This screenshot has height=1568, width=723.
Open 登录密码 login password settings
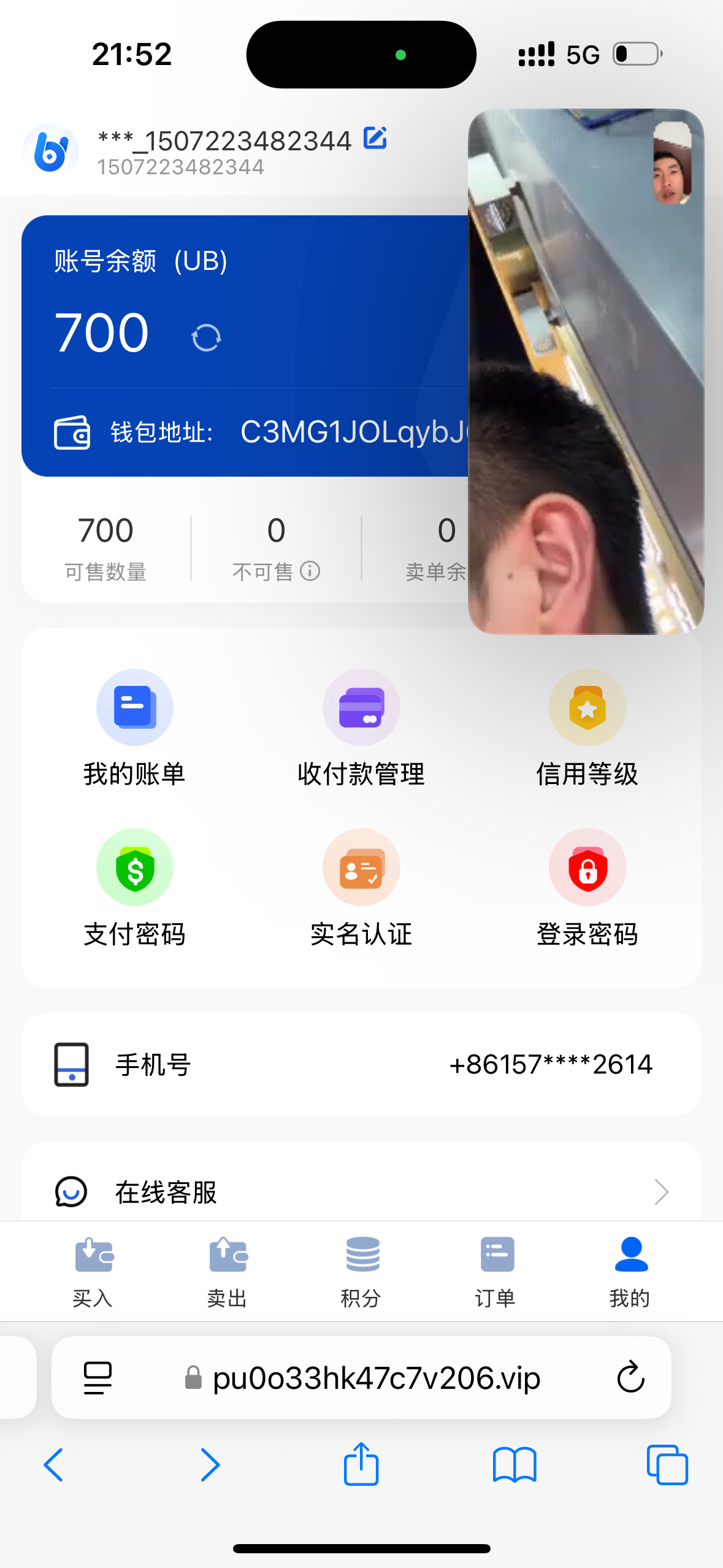click(x=587, y=887)
